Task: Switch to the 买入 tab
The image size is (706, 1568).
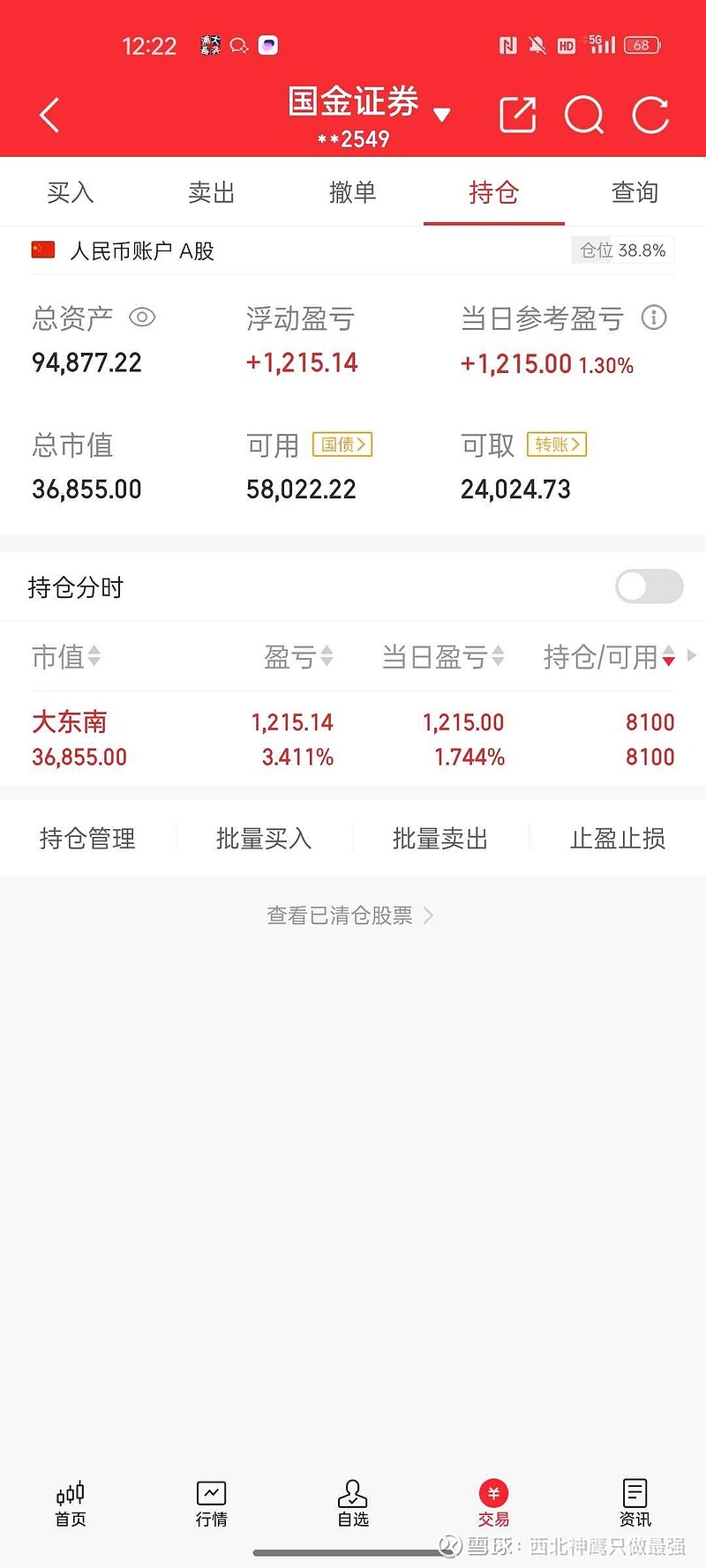Action: 71,192
